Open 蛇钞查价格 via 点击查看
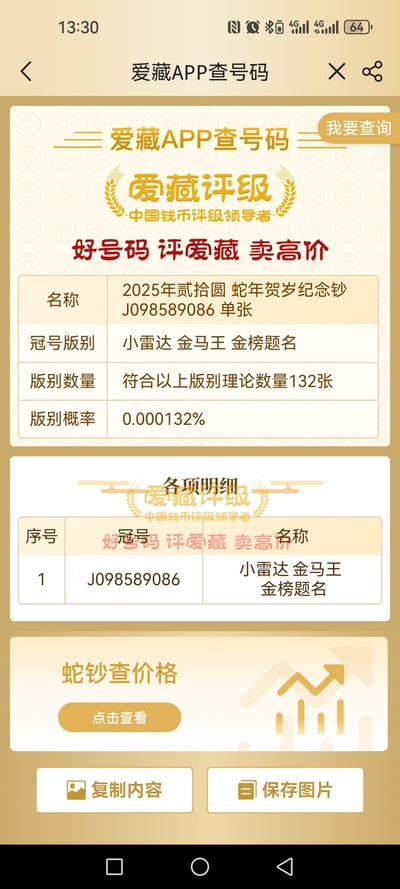This screenshot has width=400, height=889. point(120,717)
